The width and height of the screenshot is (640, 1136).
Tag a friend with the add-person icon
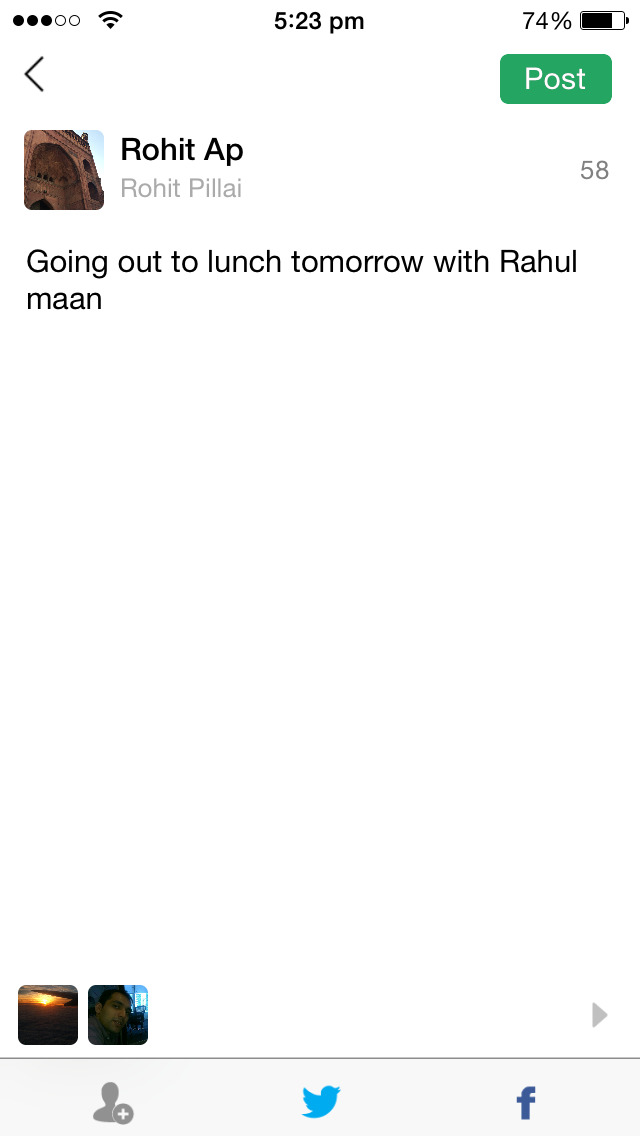(x=113, y=1103)
